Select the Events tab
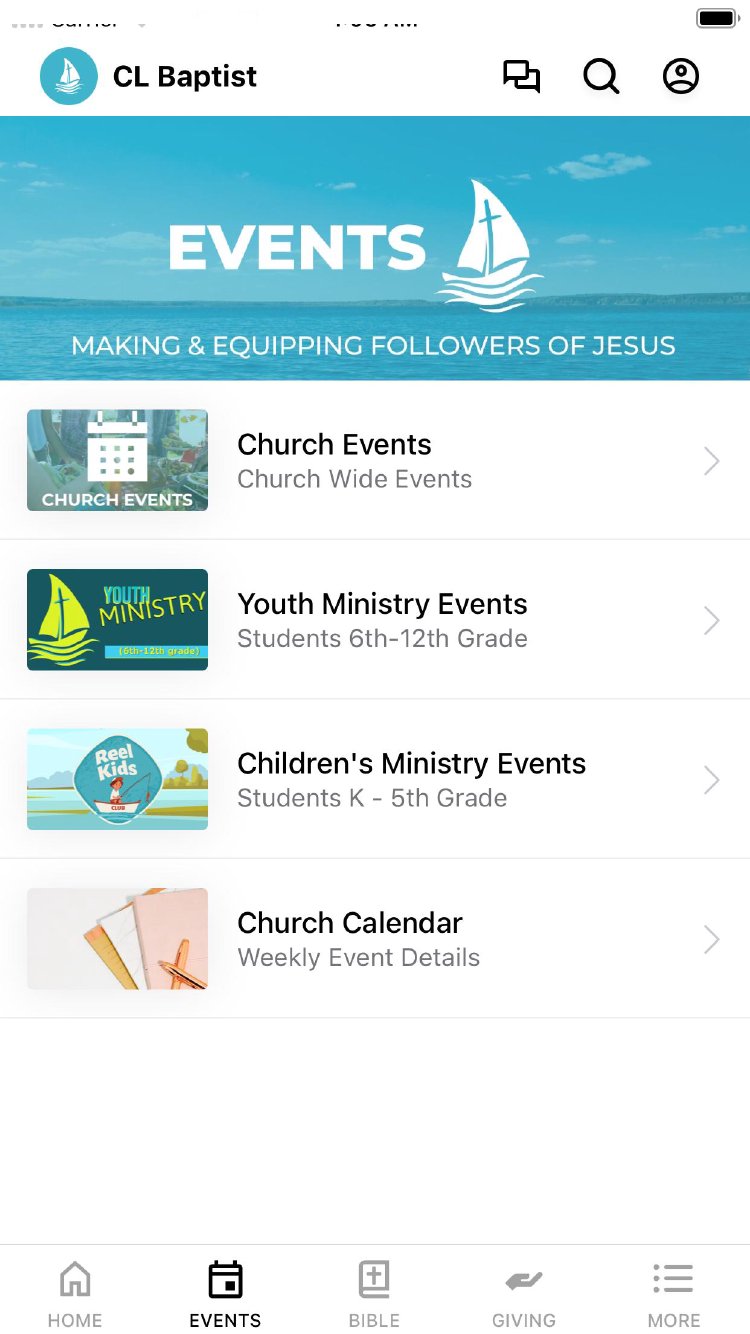The width and height of the screenshot is (750, 1334). click(x=225, y=1292)
